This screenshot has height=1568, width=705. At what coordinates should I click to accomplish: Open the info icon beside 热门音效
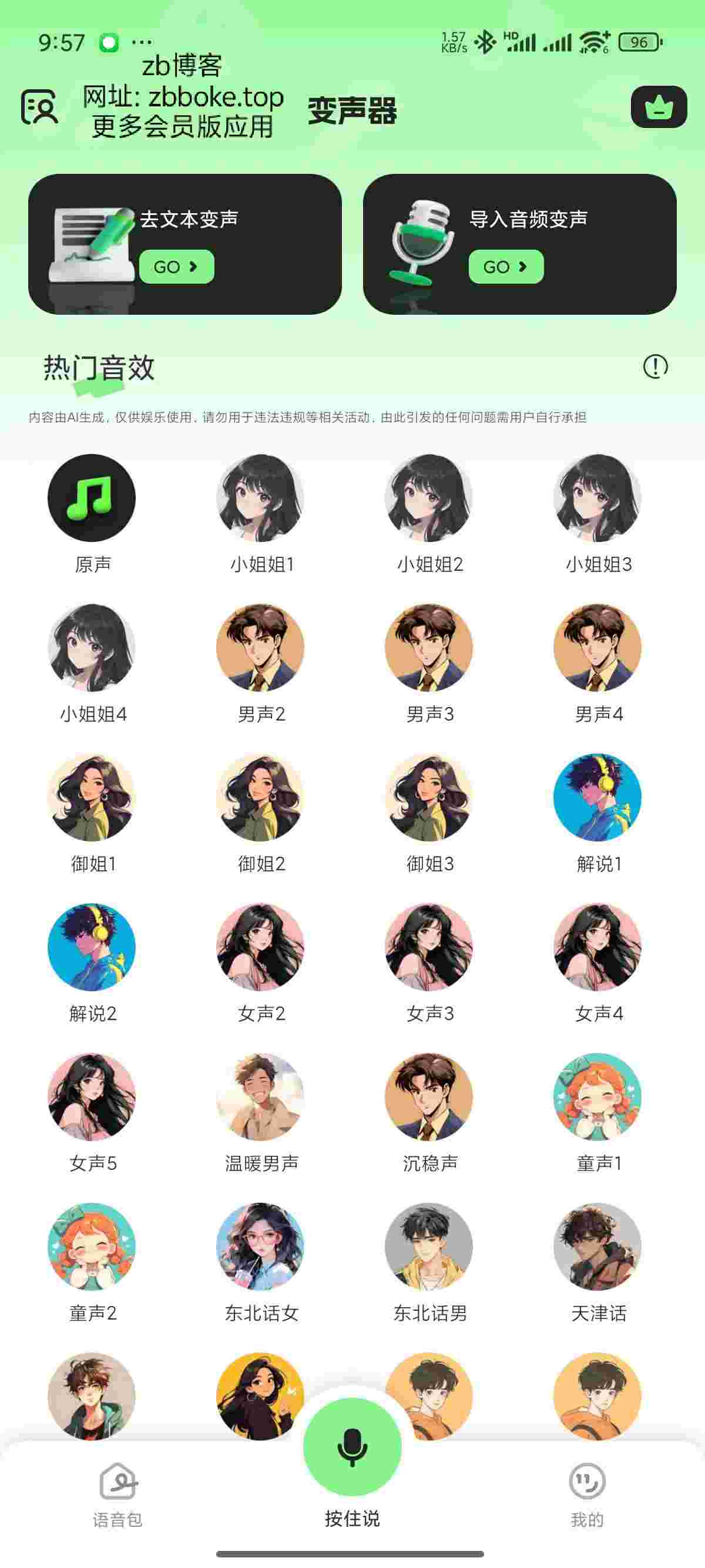(x=655, y=366)
